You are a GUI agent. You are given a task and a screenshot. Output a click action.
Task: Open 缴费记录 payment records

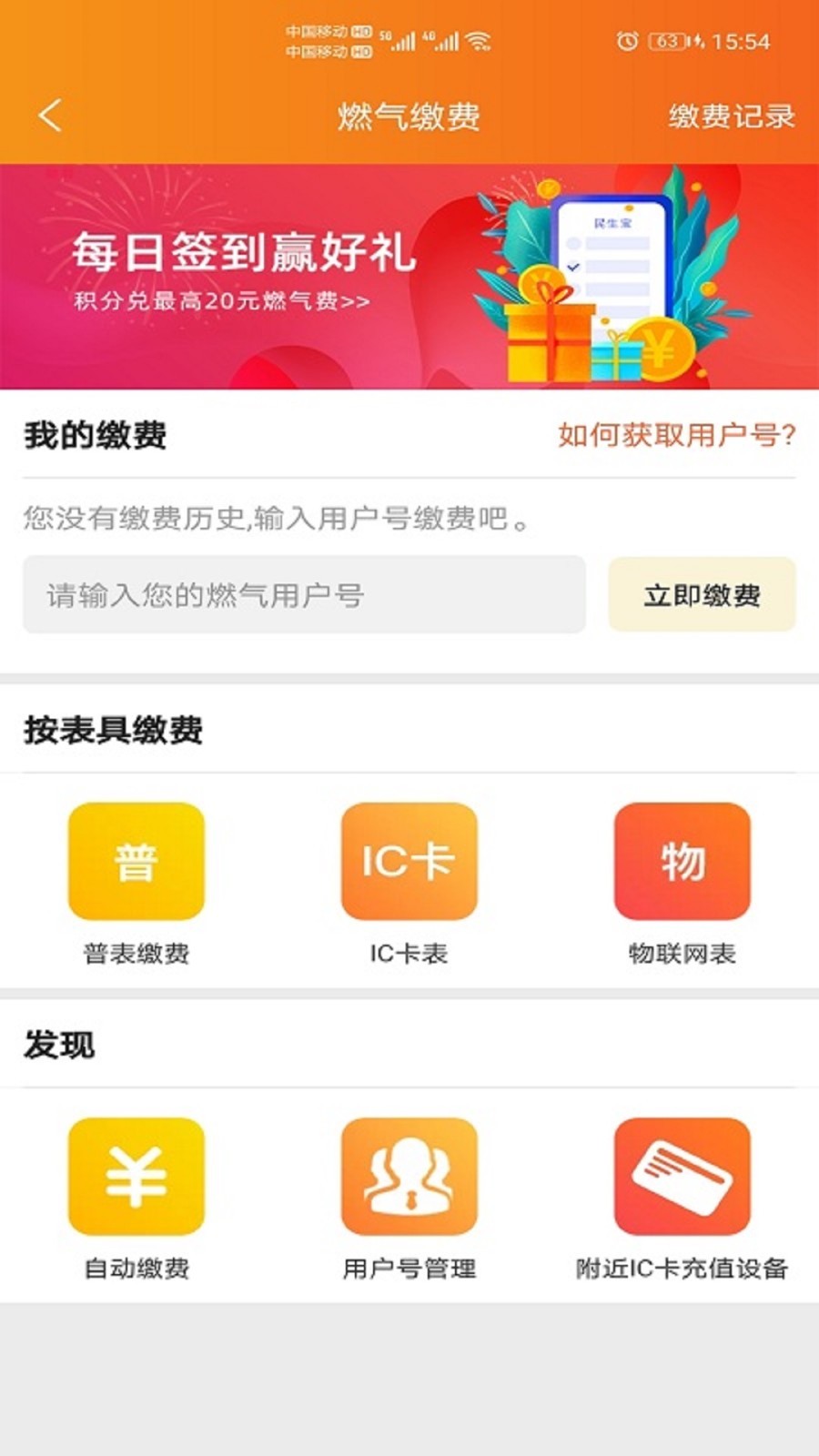[732, 116]
